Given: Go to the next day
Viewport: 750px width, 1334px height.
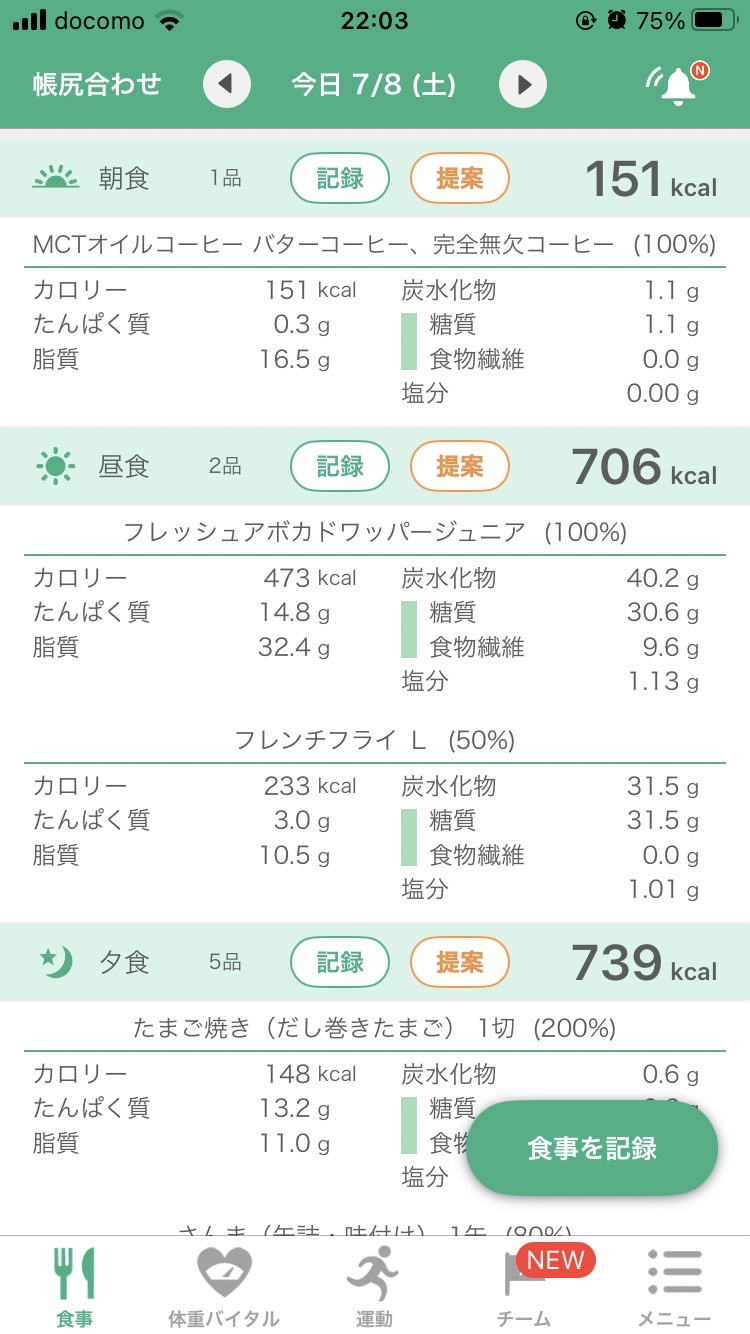Looking at the screenshot, I should pos(523,84).
